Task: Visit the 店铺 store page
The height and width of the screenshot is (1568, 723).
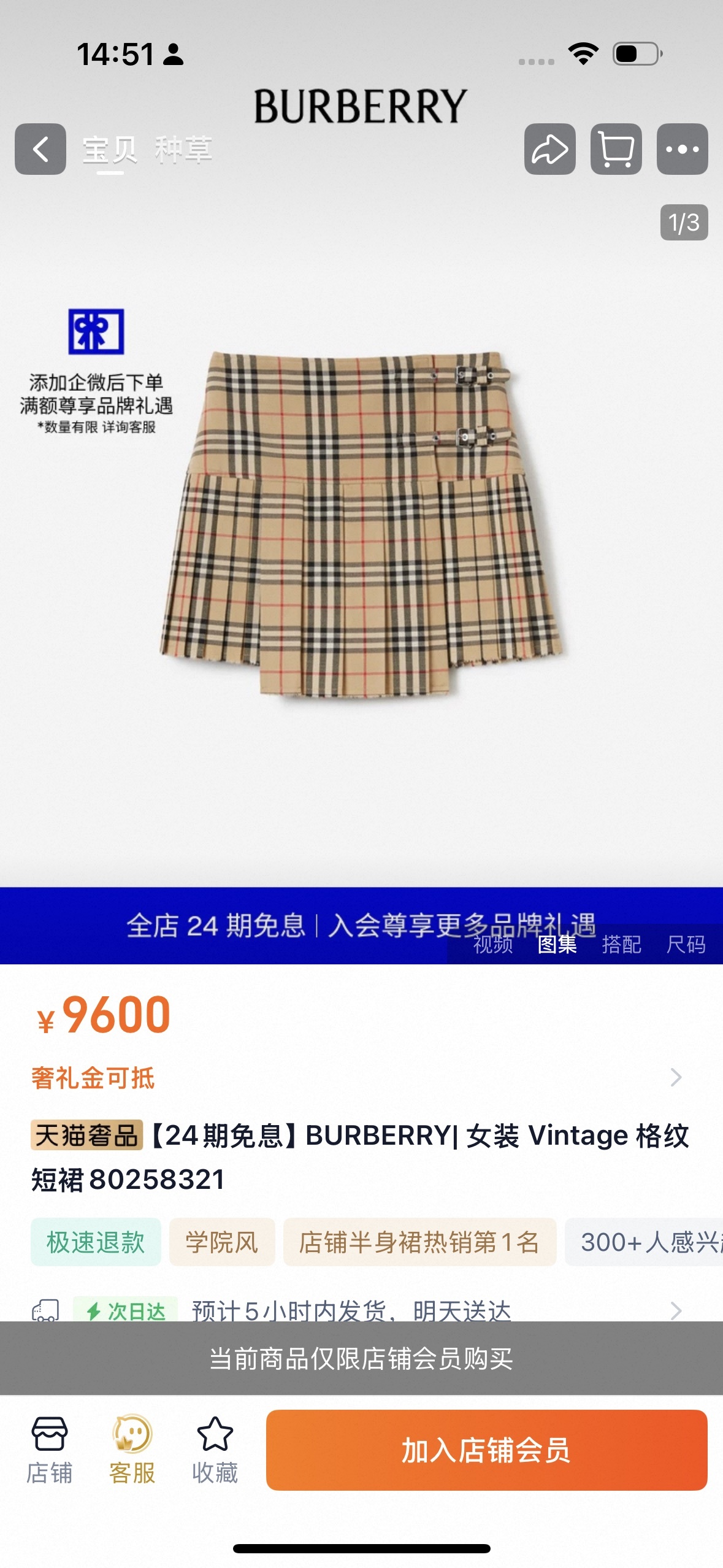Action: coord(50,1449)
